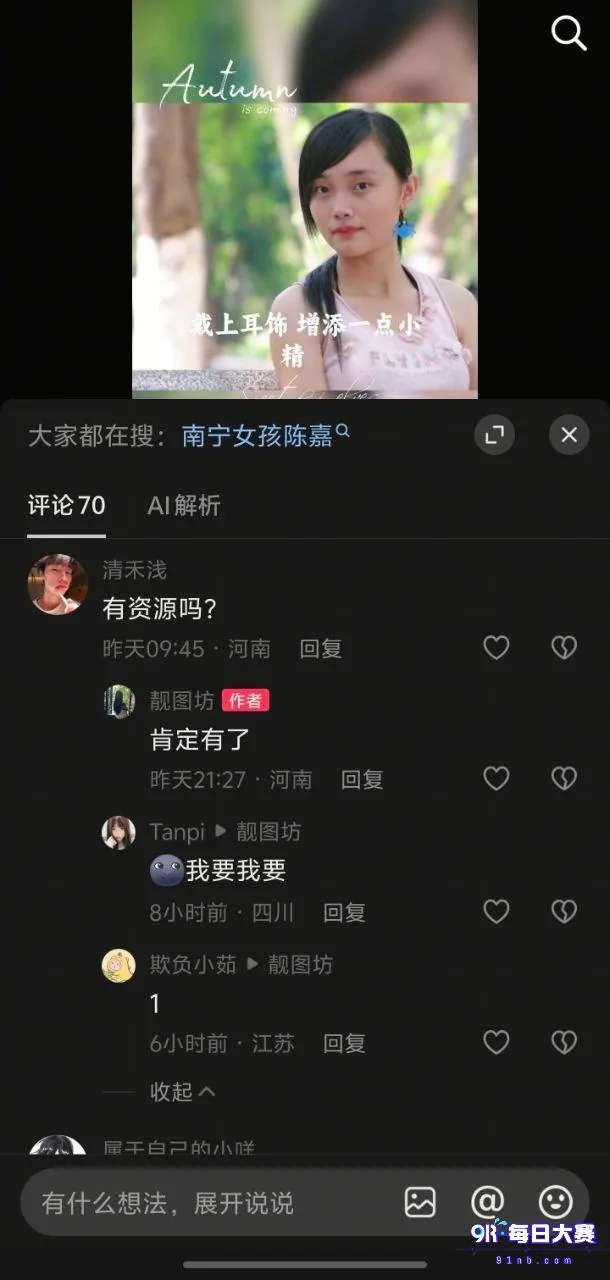Reply to 清禾浅's comment
Image resolution: width=610 pixels, height=1280 pixels.
[x=321, y=649]
